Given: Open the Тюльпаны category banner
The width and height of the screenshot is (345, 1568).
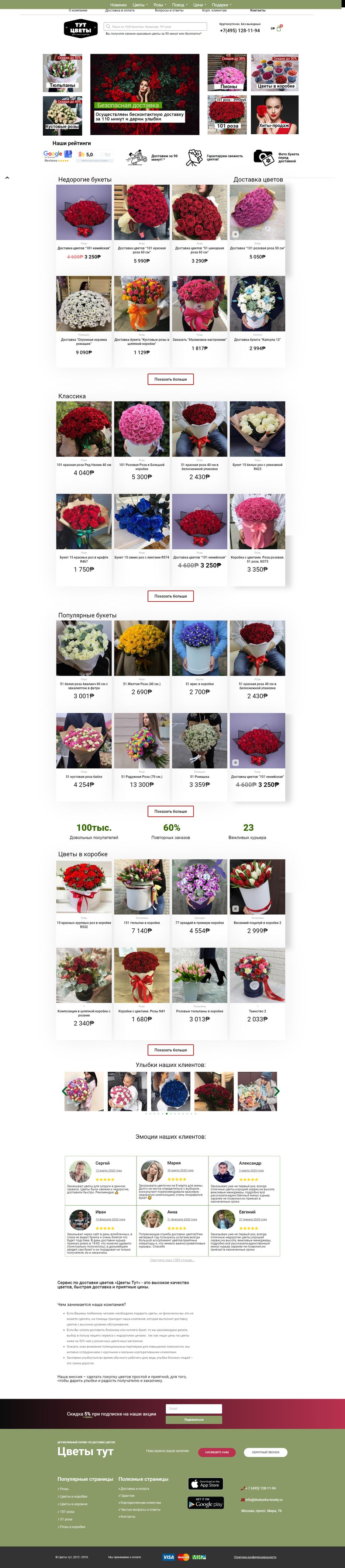Looking at the screenshot, I should (x=62, y=73).
